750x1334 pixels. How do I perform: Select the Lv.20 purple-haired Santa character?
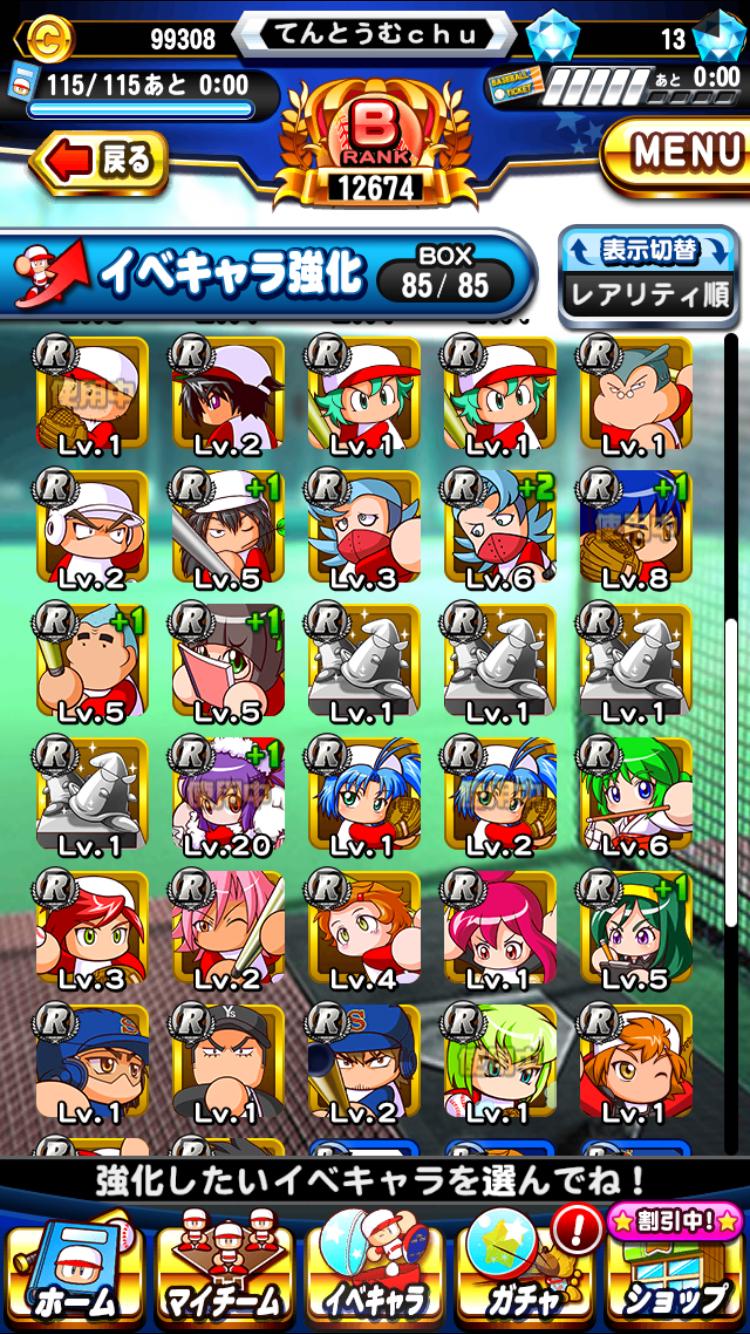tap(228, 795)
